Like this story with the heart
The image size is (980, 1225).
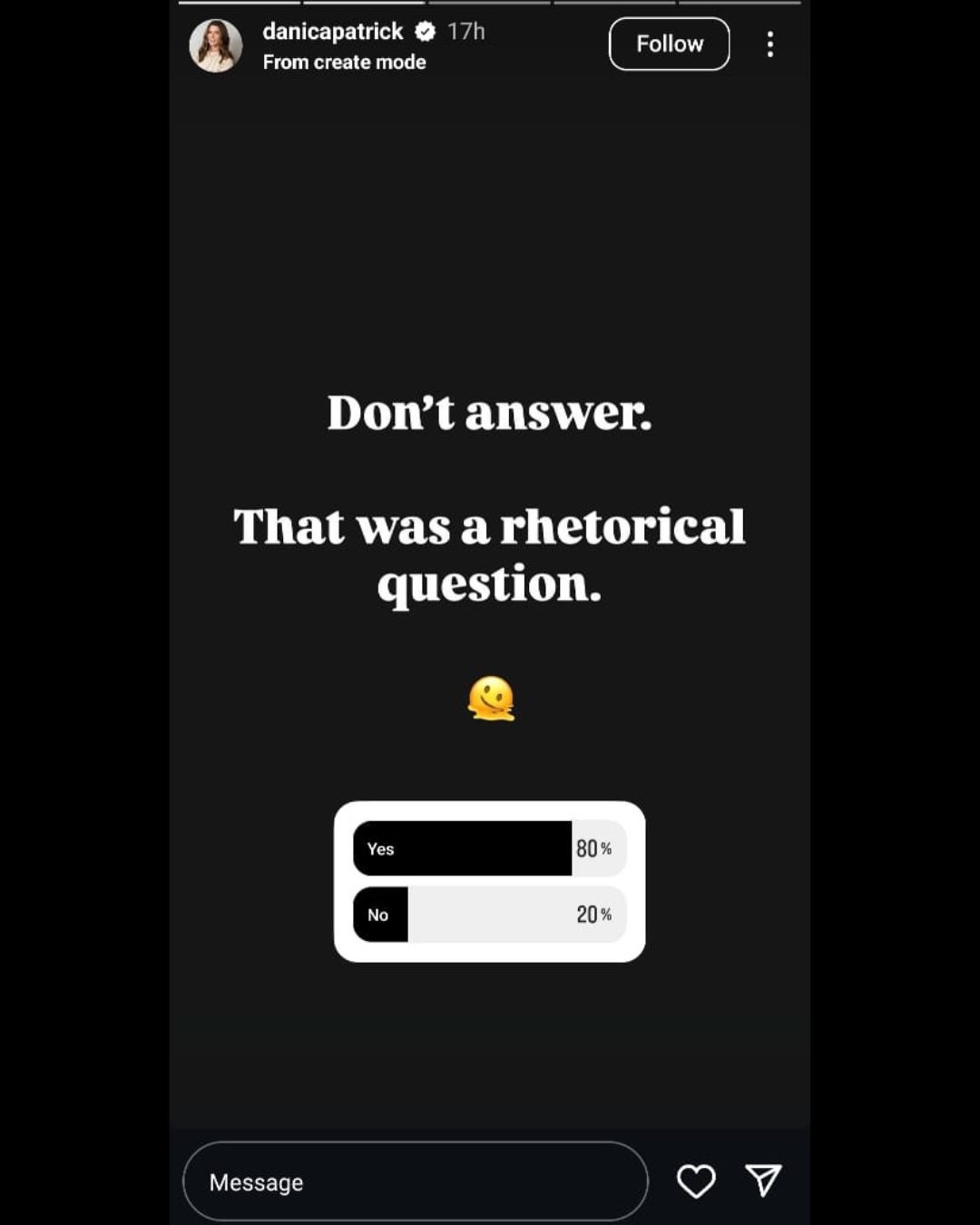click(696, 1181)
